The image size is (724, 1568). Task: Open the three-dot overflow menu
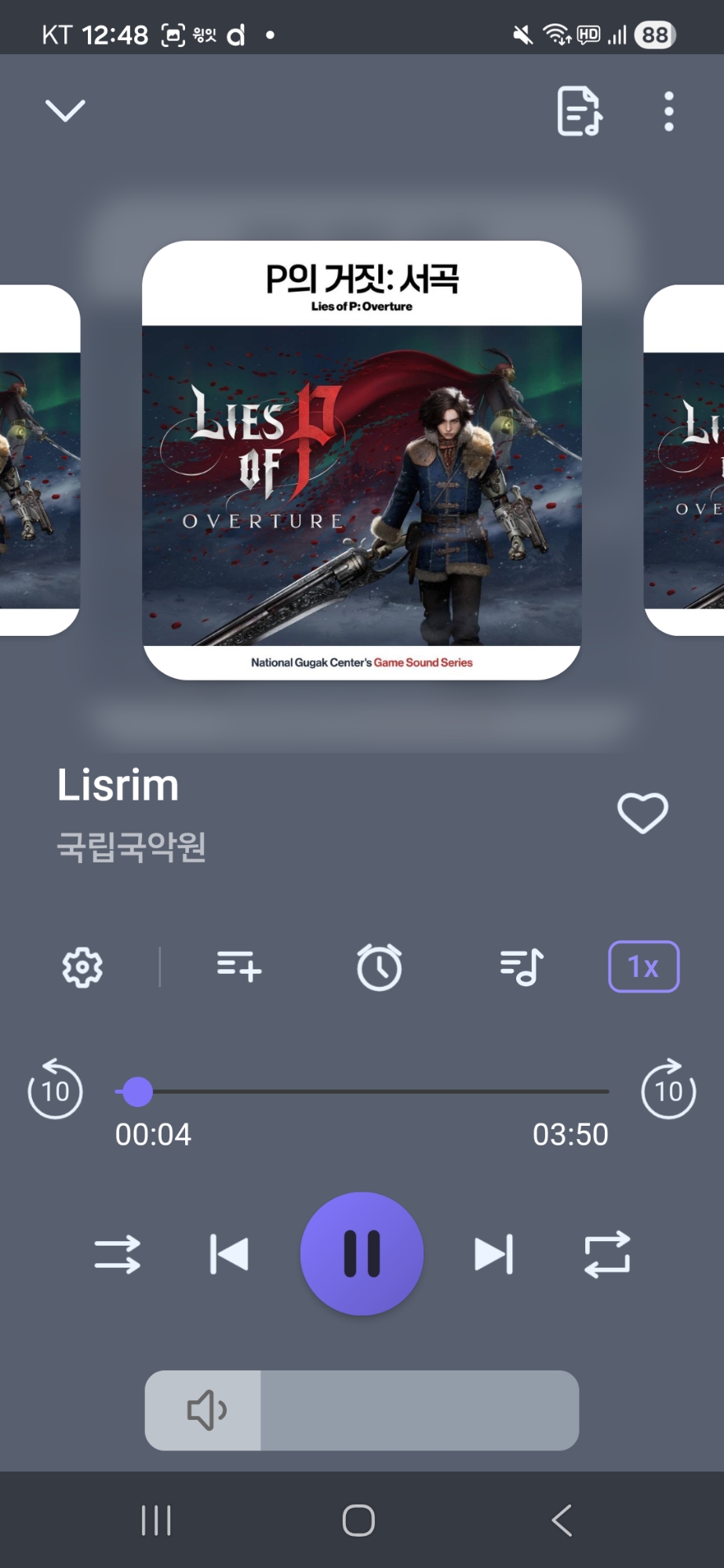pos(668,111)
